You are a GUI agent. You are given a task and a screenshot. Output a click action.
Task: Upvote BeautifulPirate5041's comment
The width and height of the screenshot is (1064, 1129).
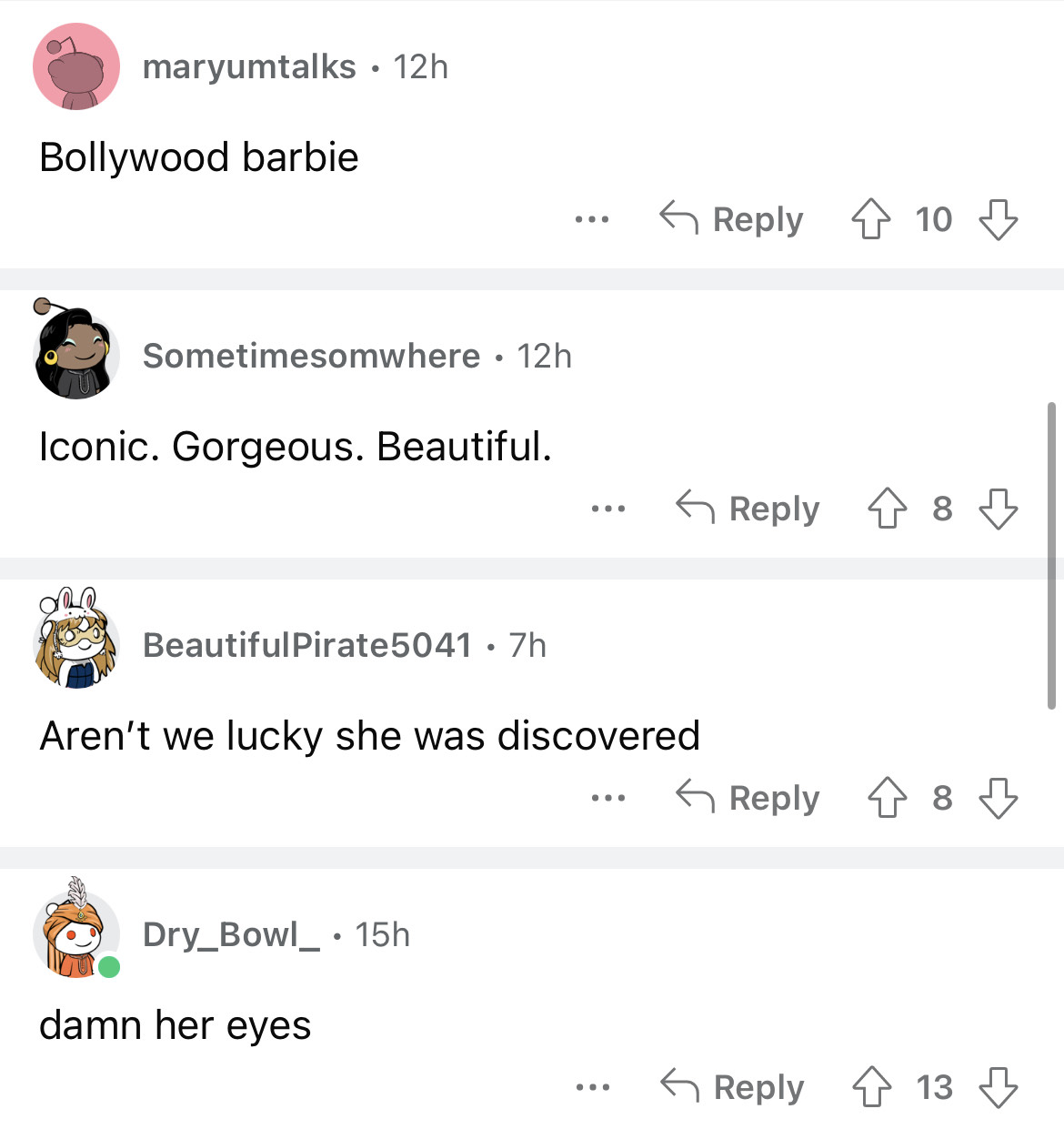click(x=887, y=798)
